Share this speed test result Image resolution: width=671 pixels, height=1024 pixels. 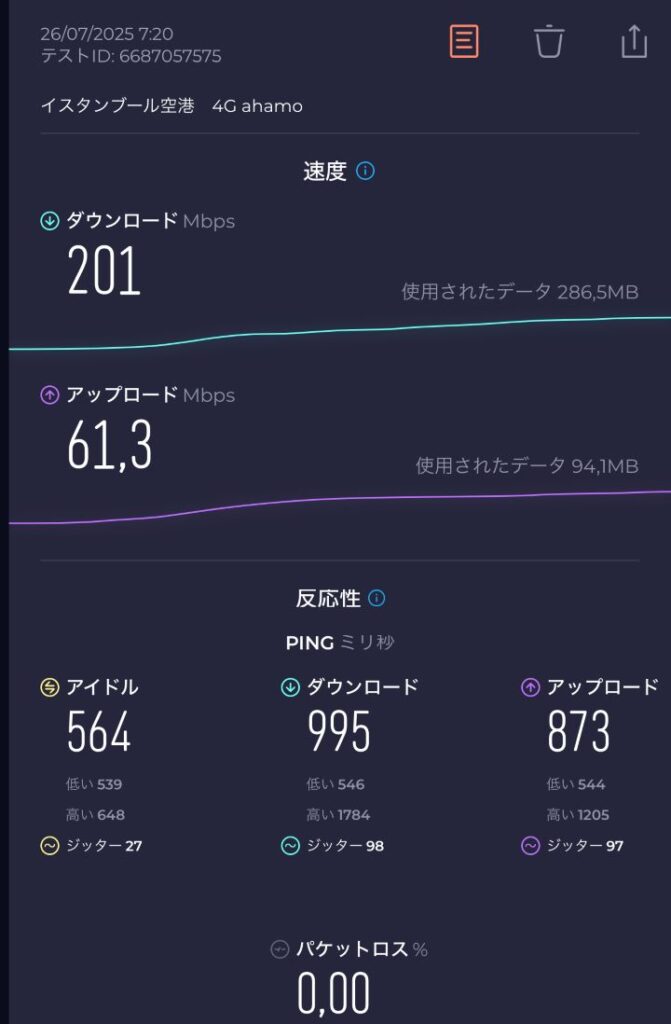pyautogui.click(x=634, y=41)
